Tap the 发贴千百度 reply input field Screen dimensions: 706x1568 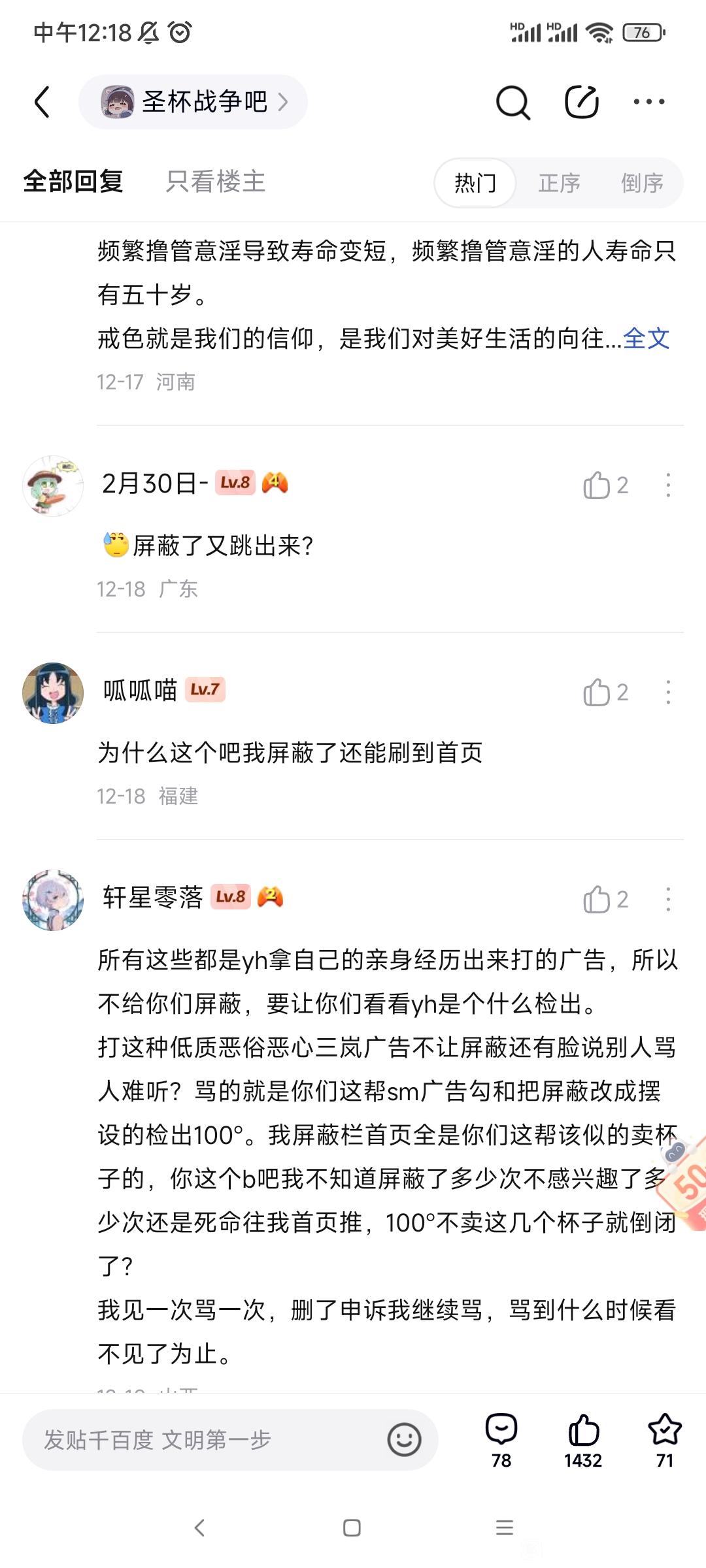203,1440
